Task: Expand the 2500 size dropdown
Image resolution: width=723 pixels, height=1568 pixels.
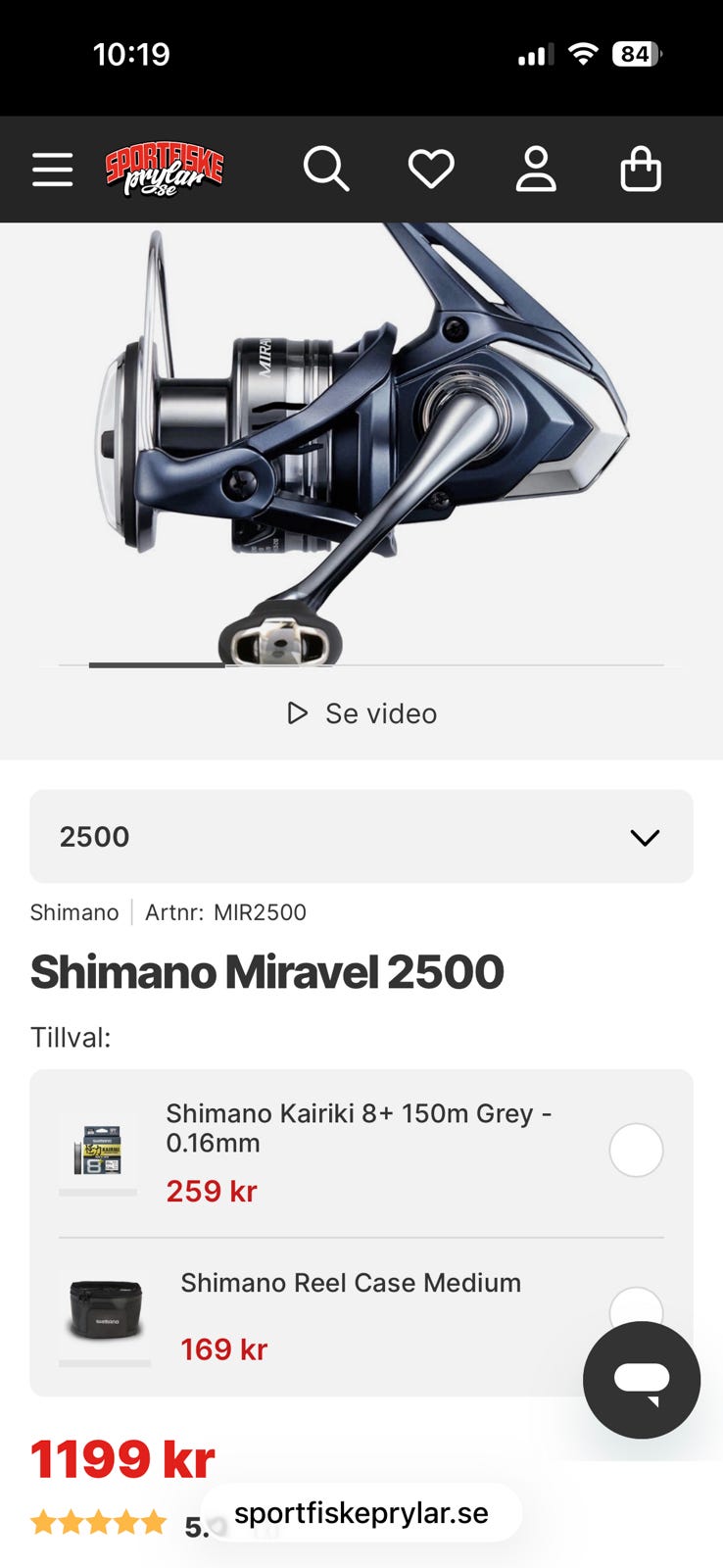Action: pos(361,837)
